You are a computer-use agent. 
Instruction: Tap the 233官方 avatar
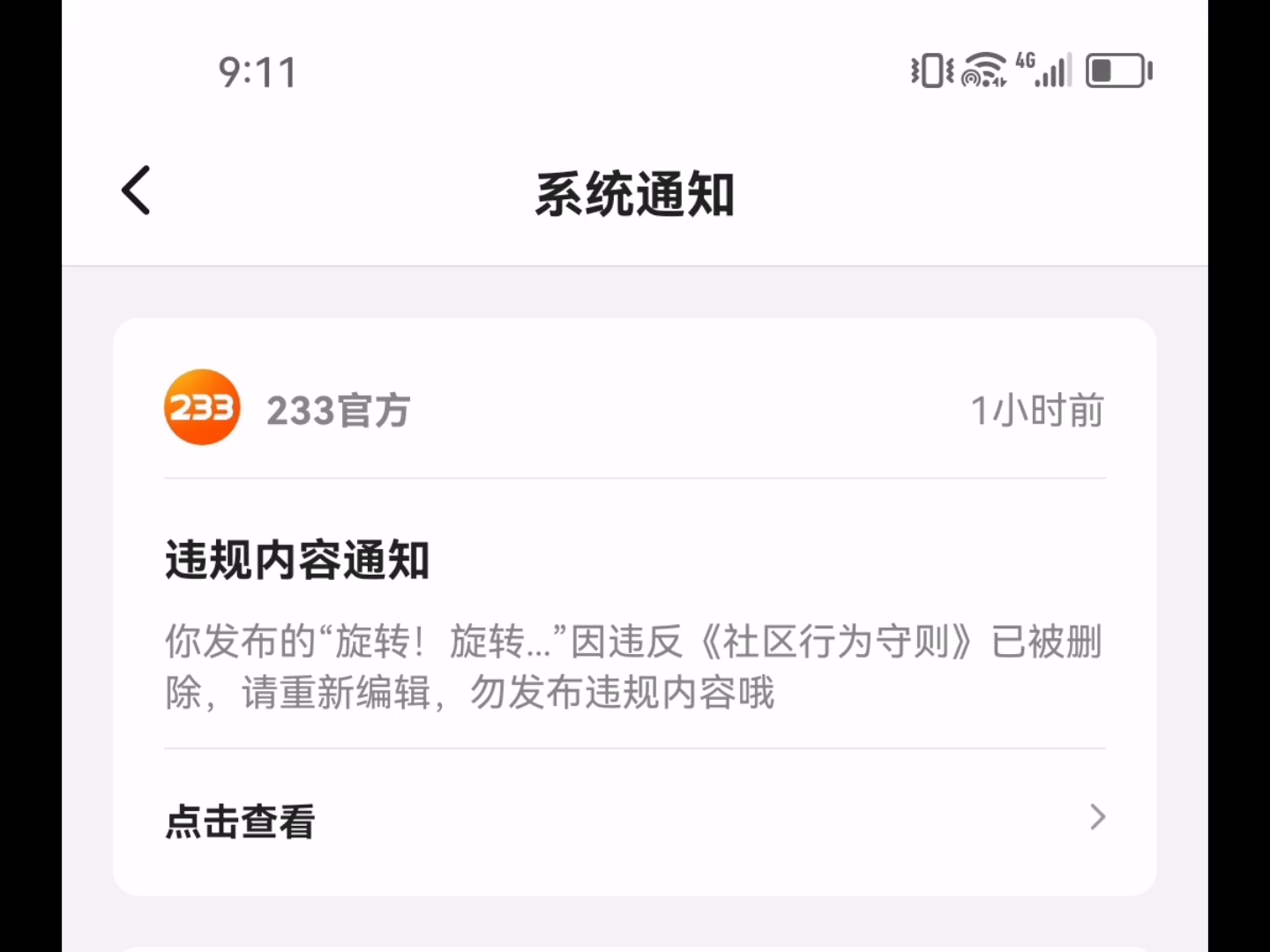[x=202, y=407]
